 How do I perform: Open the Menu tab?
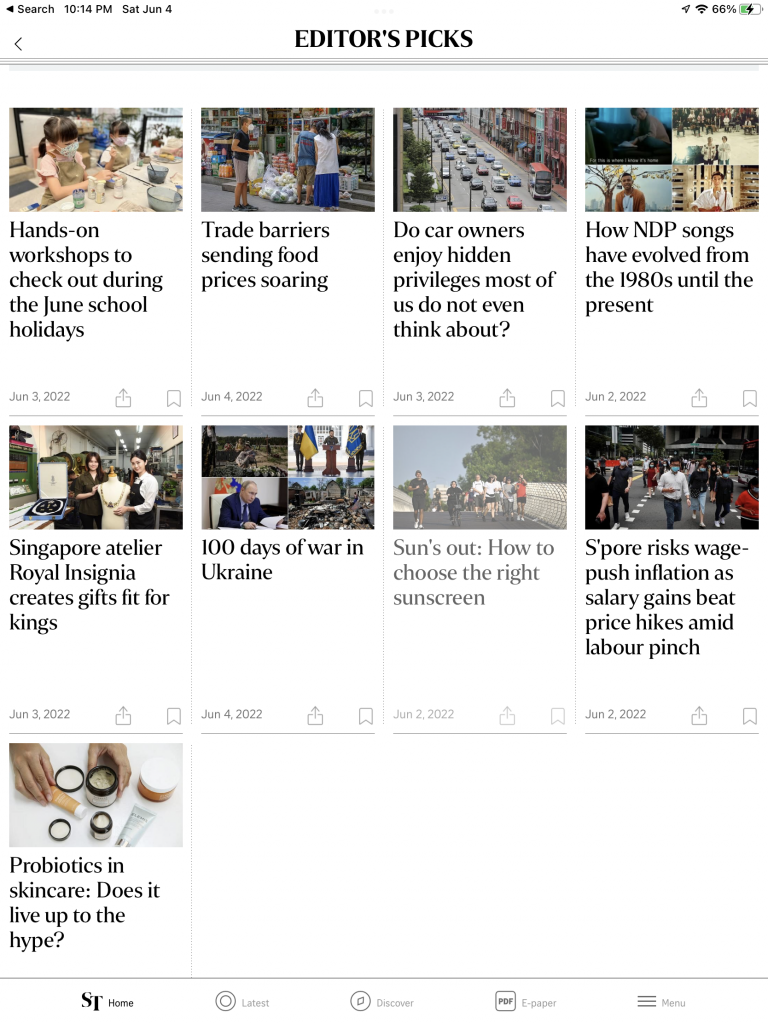tap(661, 1002)
